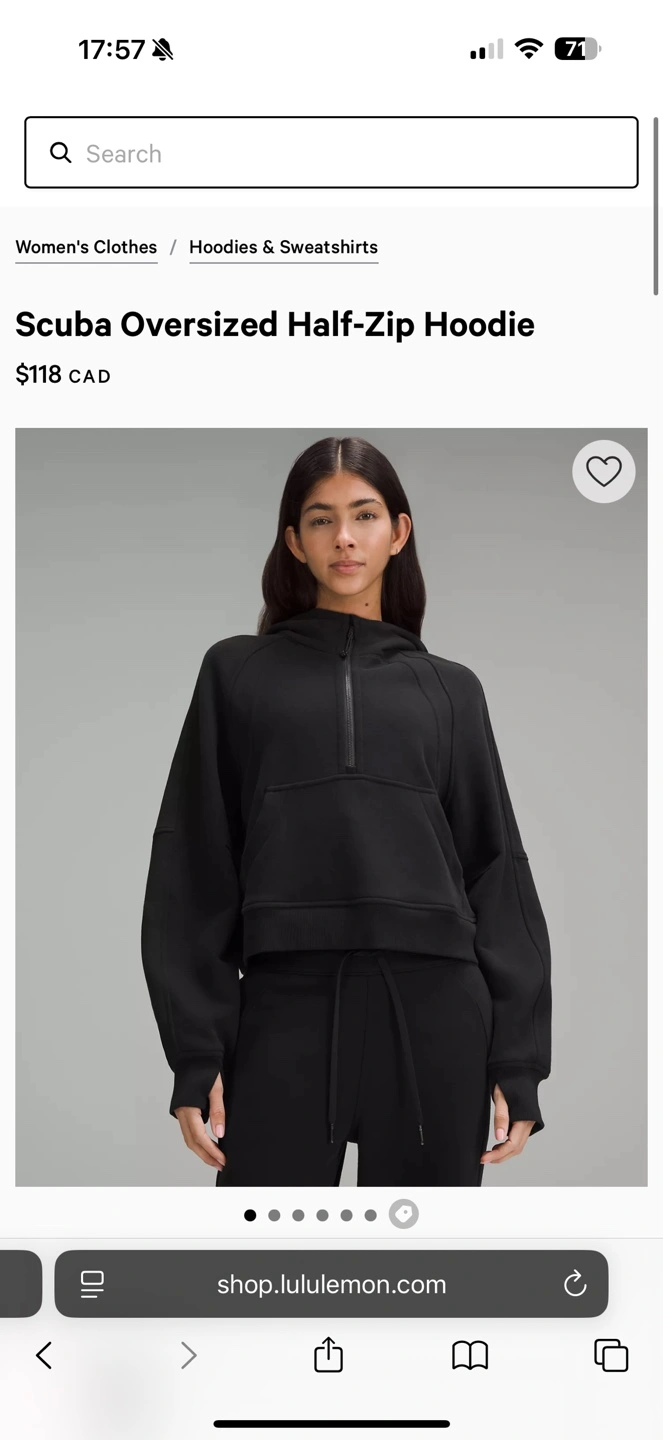Reload the lululemon page
Viewport: 663px width, 1440px height.
click(574, 1284)
